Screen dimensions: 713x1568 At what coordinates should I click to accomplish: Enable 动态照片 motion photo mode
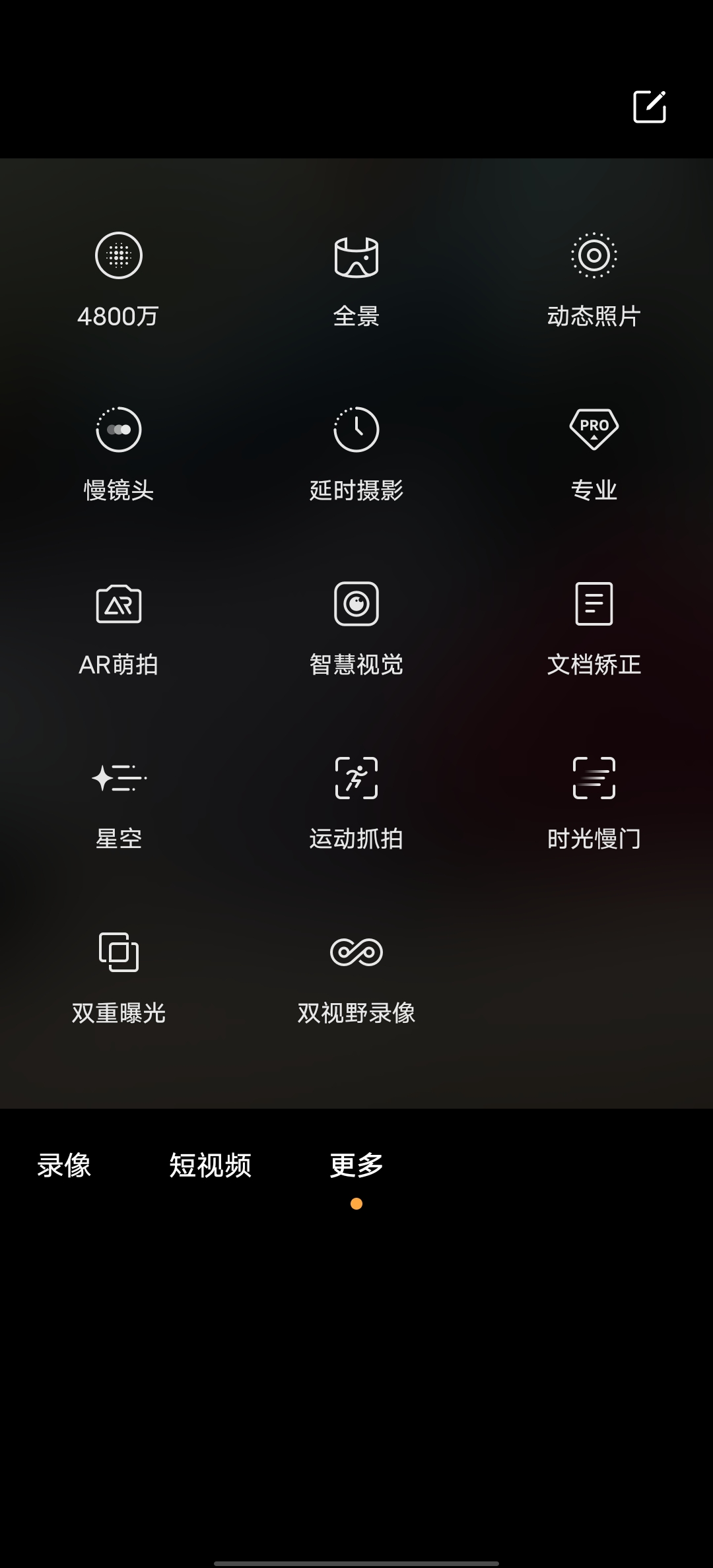(x=594, y=277)
